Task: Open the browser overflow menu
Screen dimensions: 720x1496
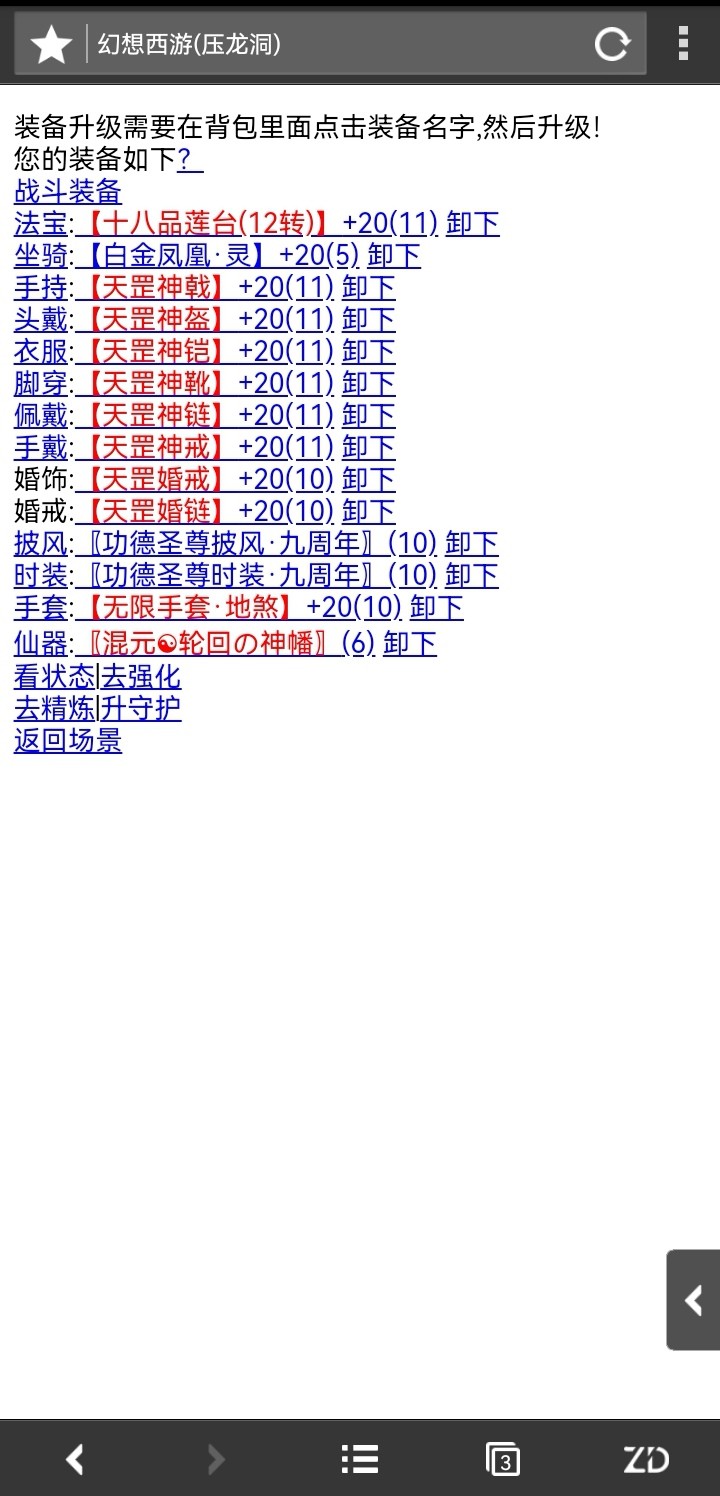Action: point(683,44)
